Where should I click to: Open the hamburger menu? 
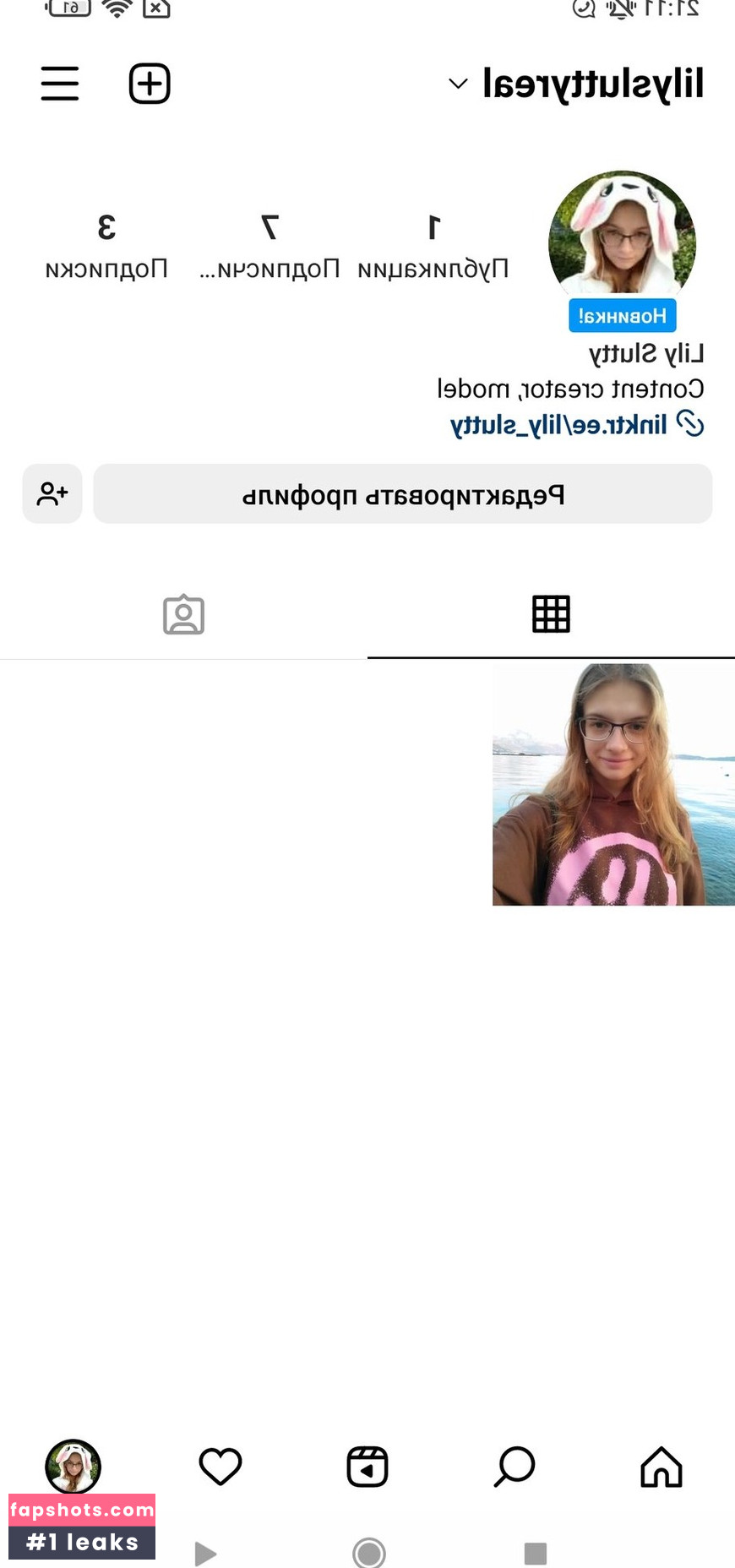click(60, 84)
